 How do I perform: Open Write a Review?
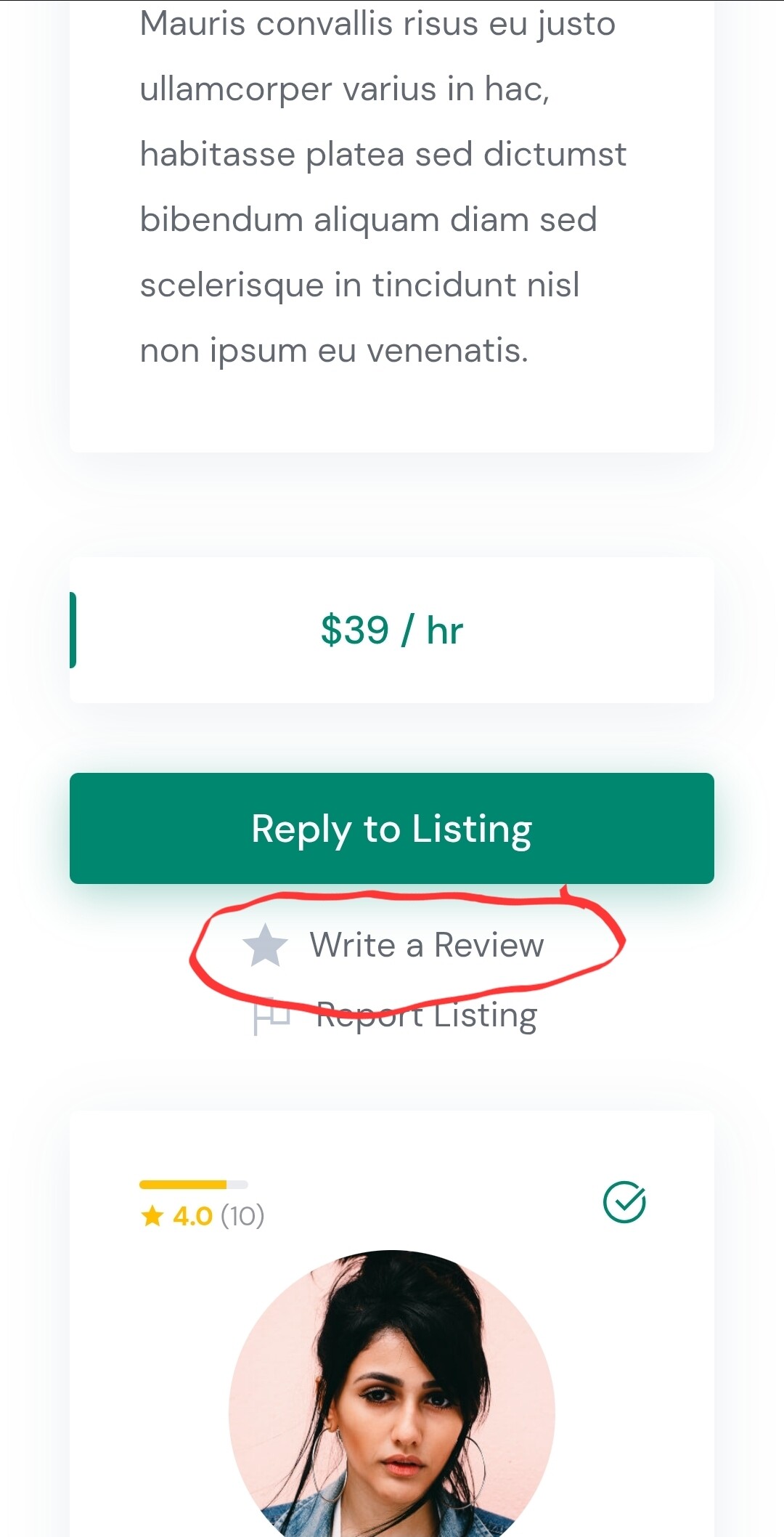pyautogui.click(x=426, y=945)
